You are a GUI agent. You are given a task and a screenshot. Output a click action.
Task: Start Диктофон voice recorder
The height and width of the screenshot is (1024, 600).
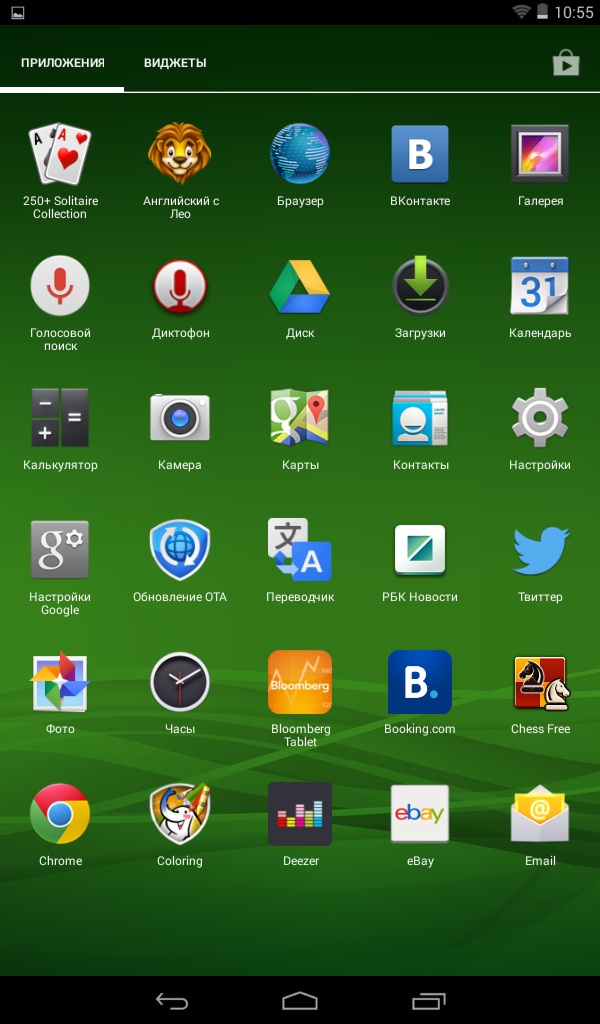[180, 287]
